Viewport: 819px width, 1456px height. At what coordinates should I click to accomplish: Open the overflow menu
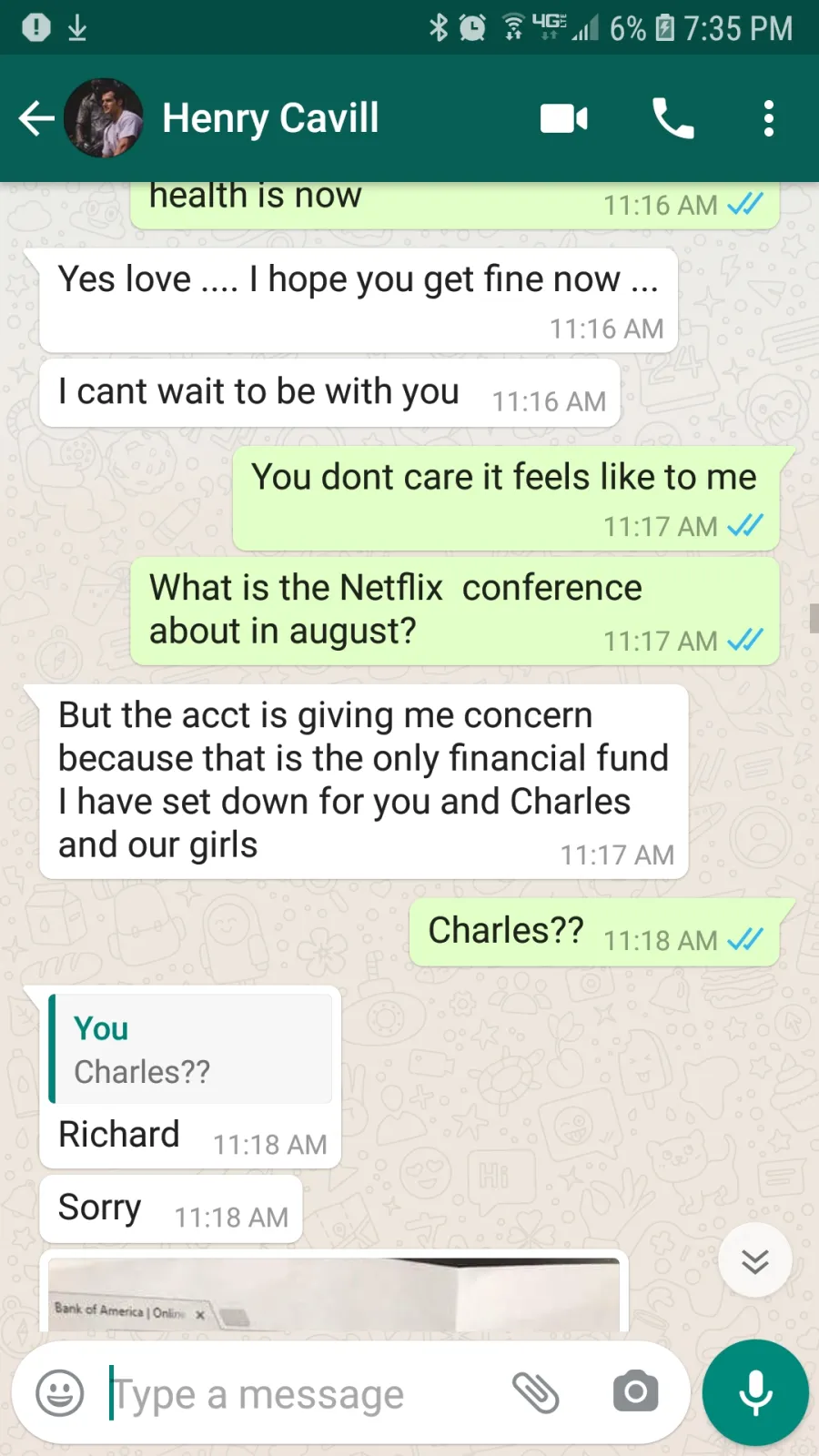tap(769, 118)
